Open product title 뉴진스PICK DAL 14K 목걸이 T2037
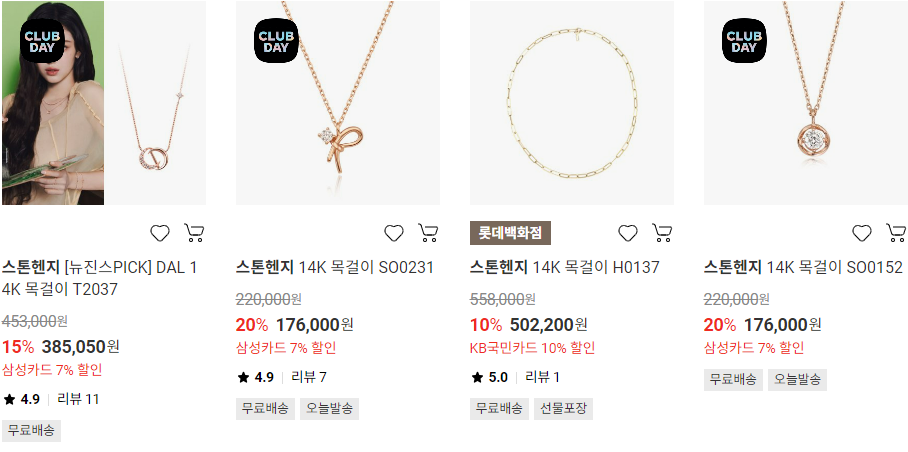Screen dimensions: 908x452 (x=100, y=278)
